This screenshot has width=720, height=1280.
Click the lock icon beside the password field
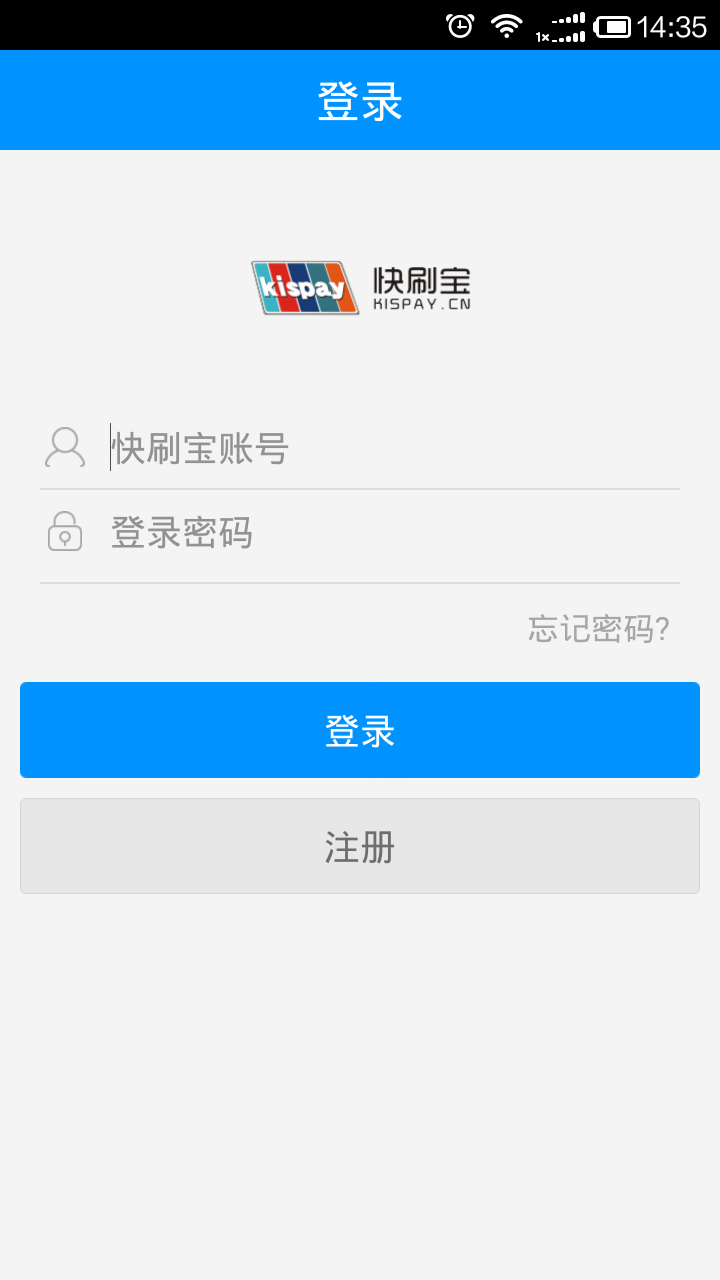(x=64, y=533)
